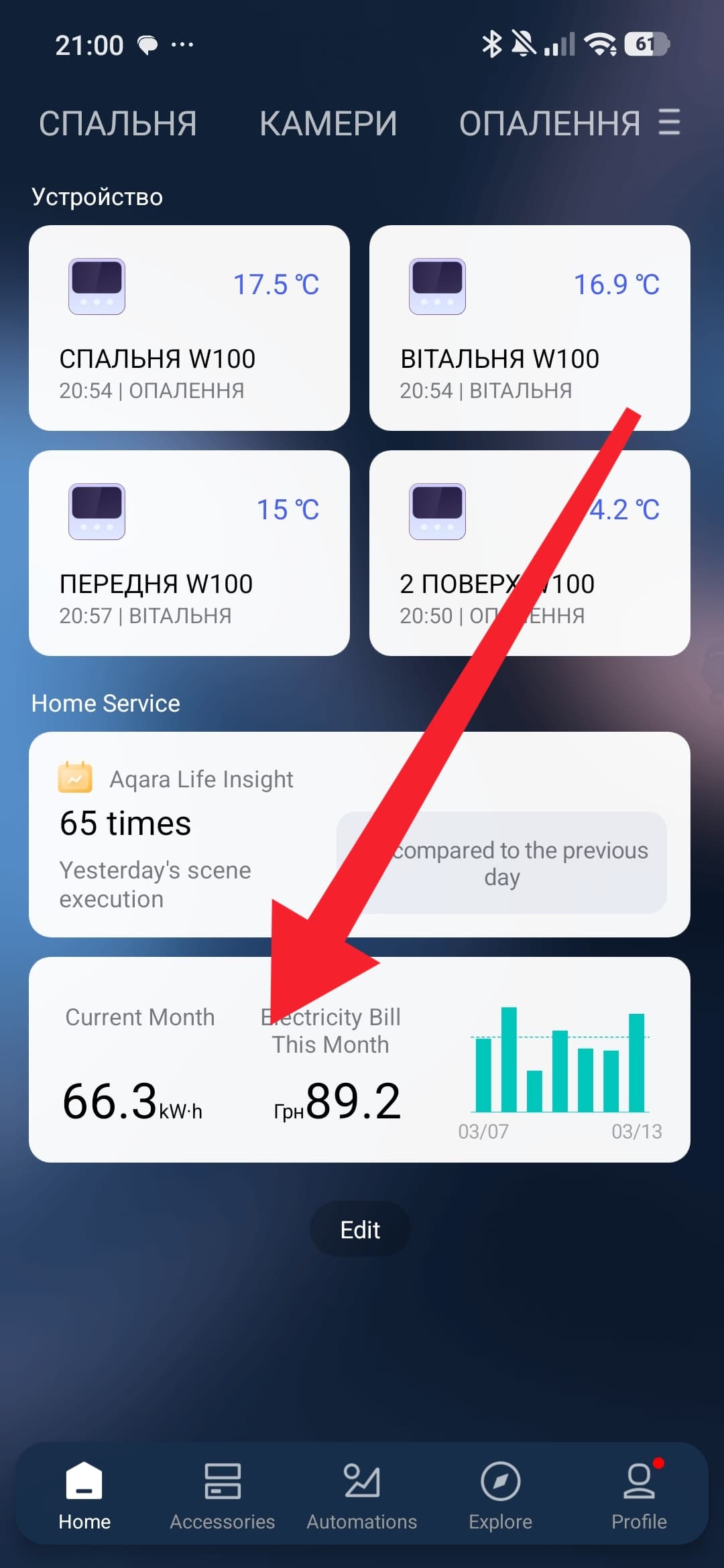Open the ПЕРЕДНЯ W100 device card
This screenshot has height=1568, width=724.
coord(189,553)
